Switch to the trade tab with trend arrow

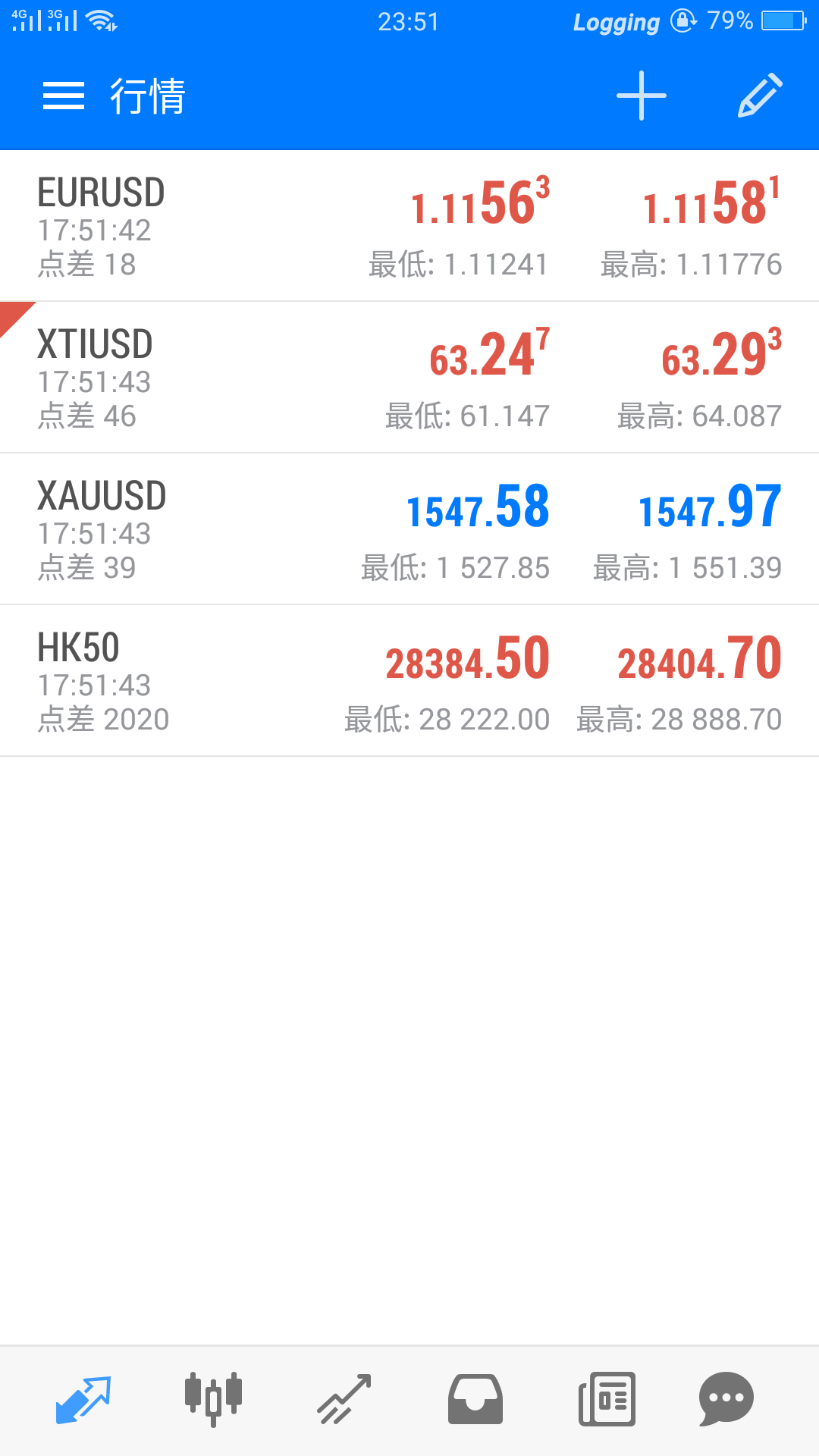point(344,1399)
